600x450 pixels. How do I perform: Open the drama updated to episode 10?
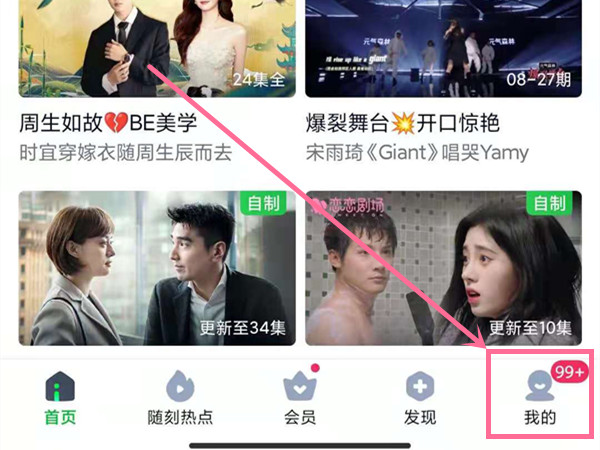(443, 268)
